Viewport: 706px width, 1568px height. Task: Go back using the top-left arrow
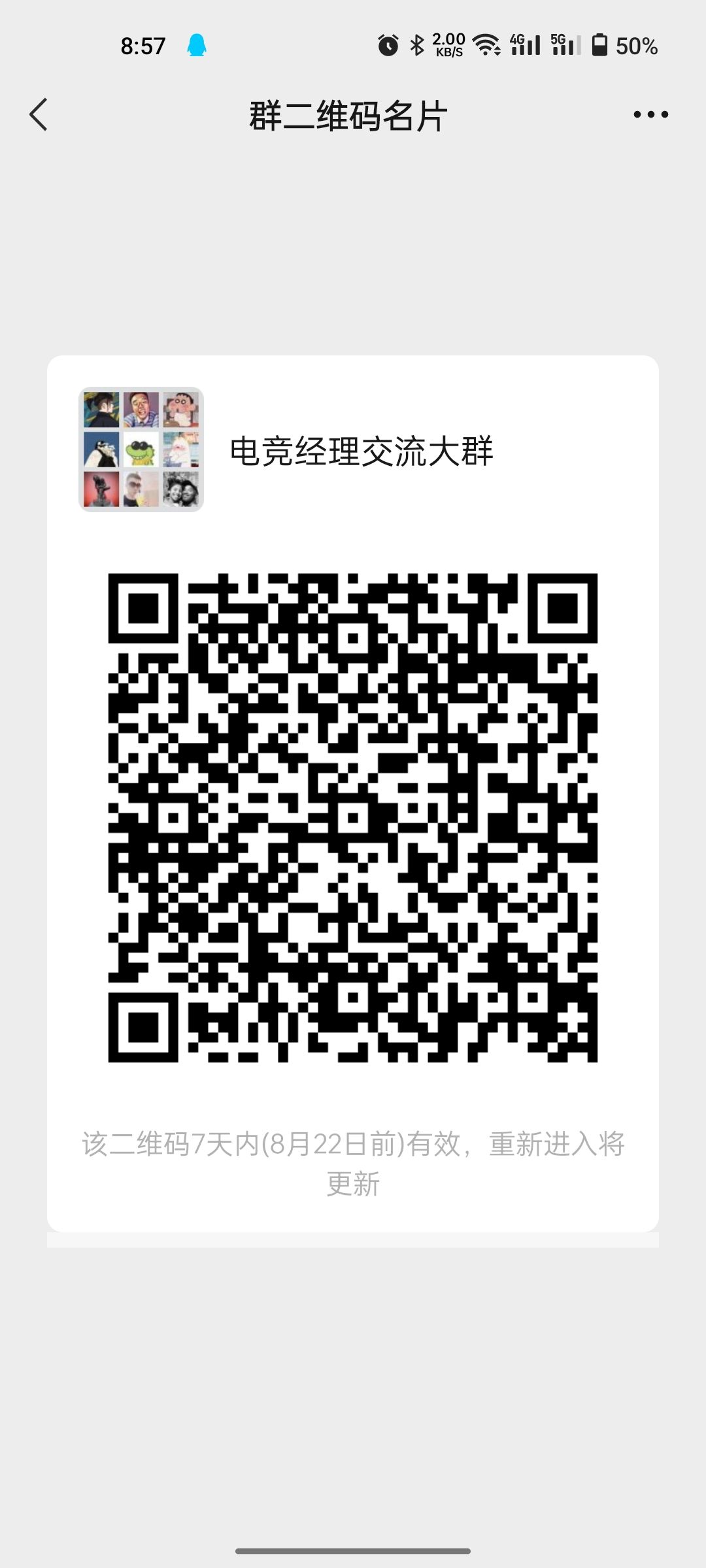(x=39, y=114)
